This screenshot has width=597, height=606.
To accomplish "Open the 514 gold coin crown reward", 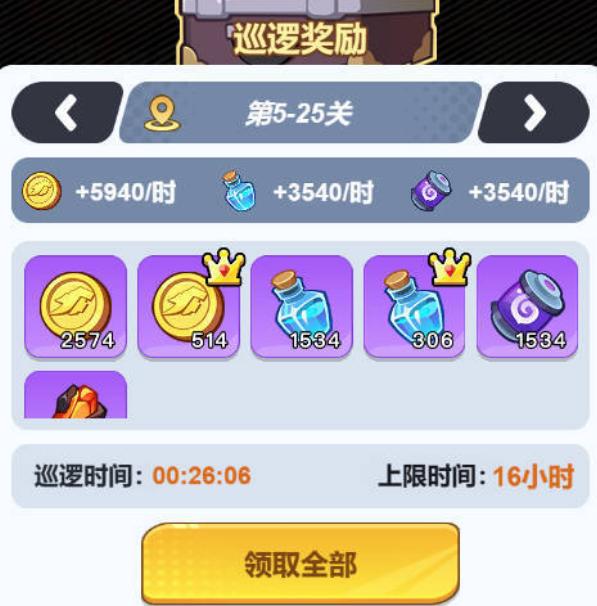I will pos(189,306).
